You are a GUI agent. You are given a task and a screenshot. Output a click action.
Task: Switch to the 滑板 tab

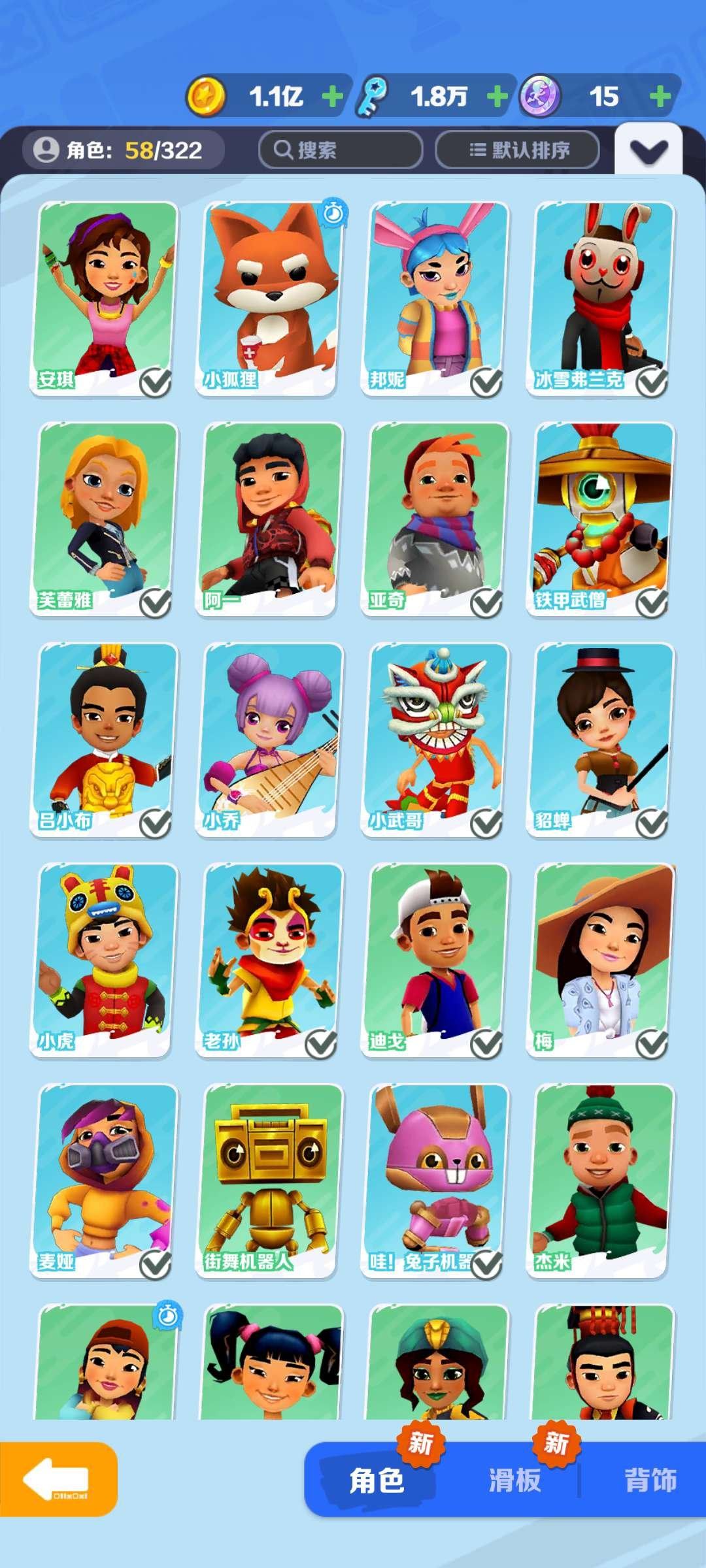[514, 1480]
